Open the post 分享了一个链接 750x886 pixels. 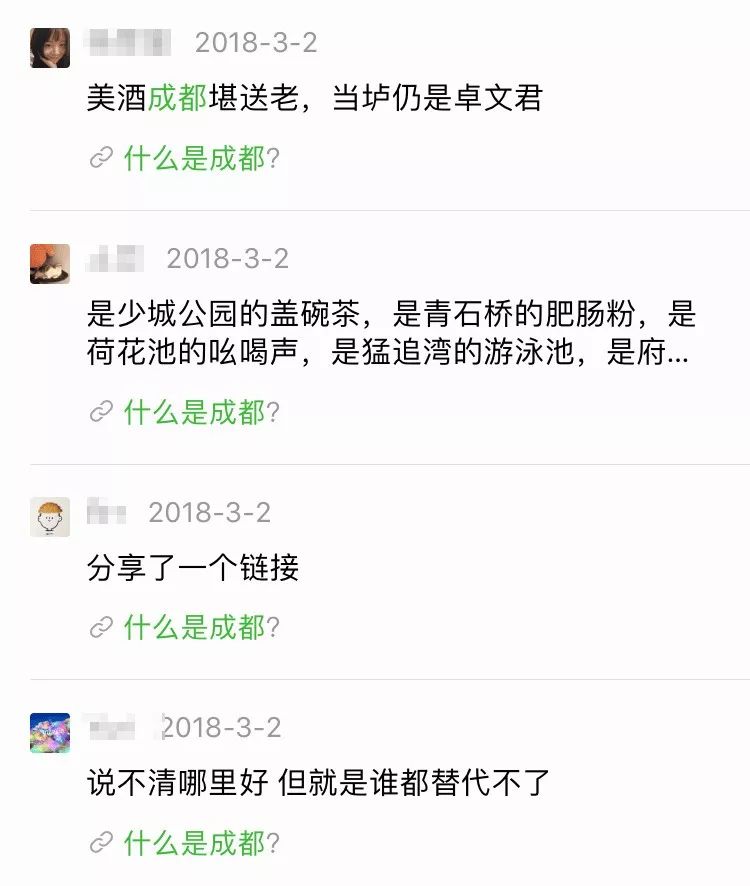(193, 568)
